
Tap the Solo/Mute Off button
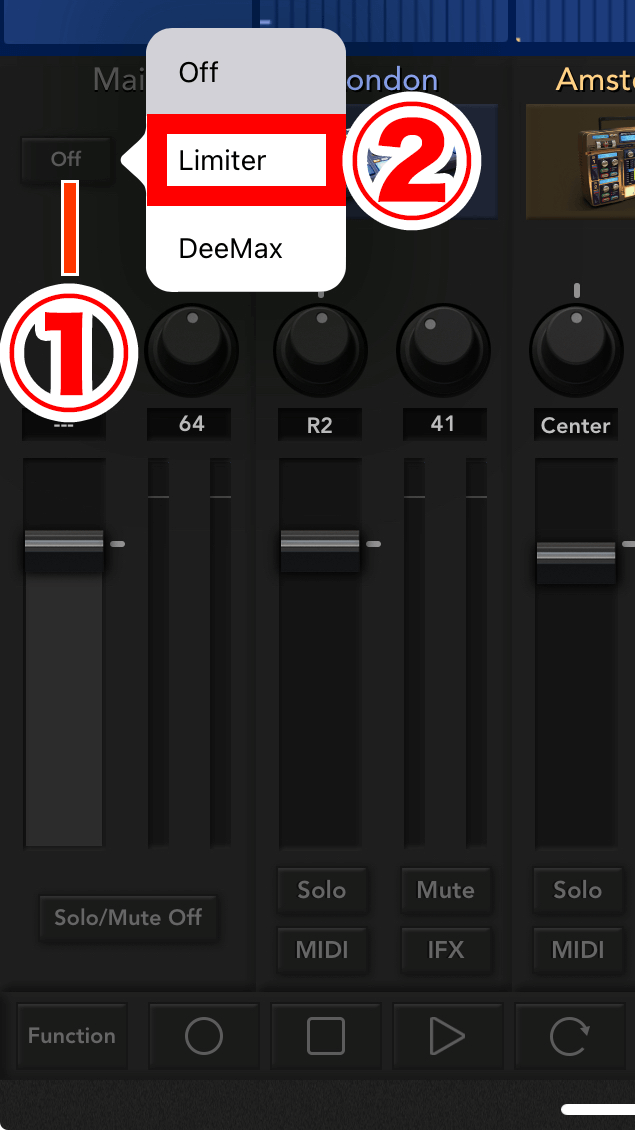[128, 917]
